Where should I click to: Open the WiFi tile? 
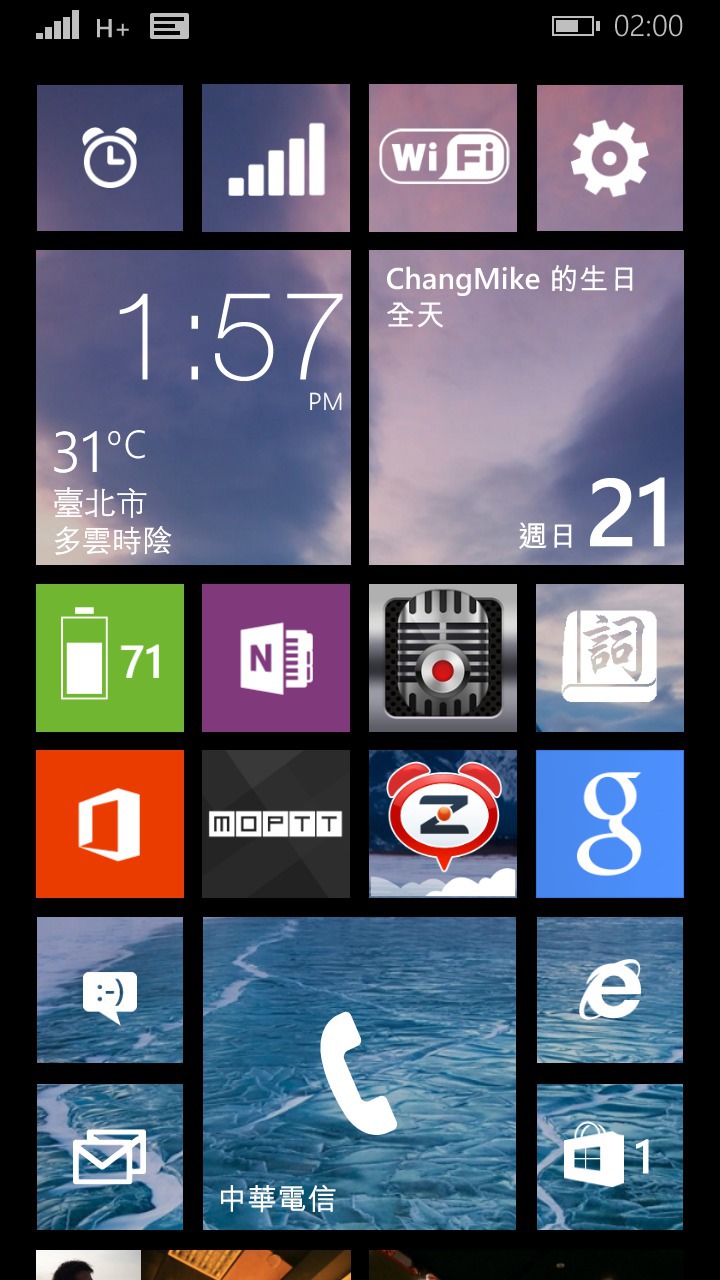point(443,158)
